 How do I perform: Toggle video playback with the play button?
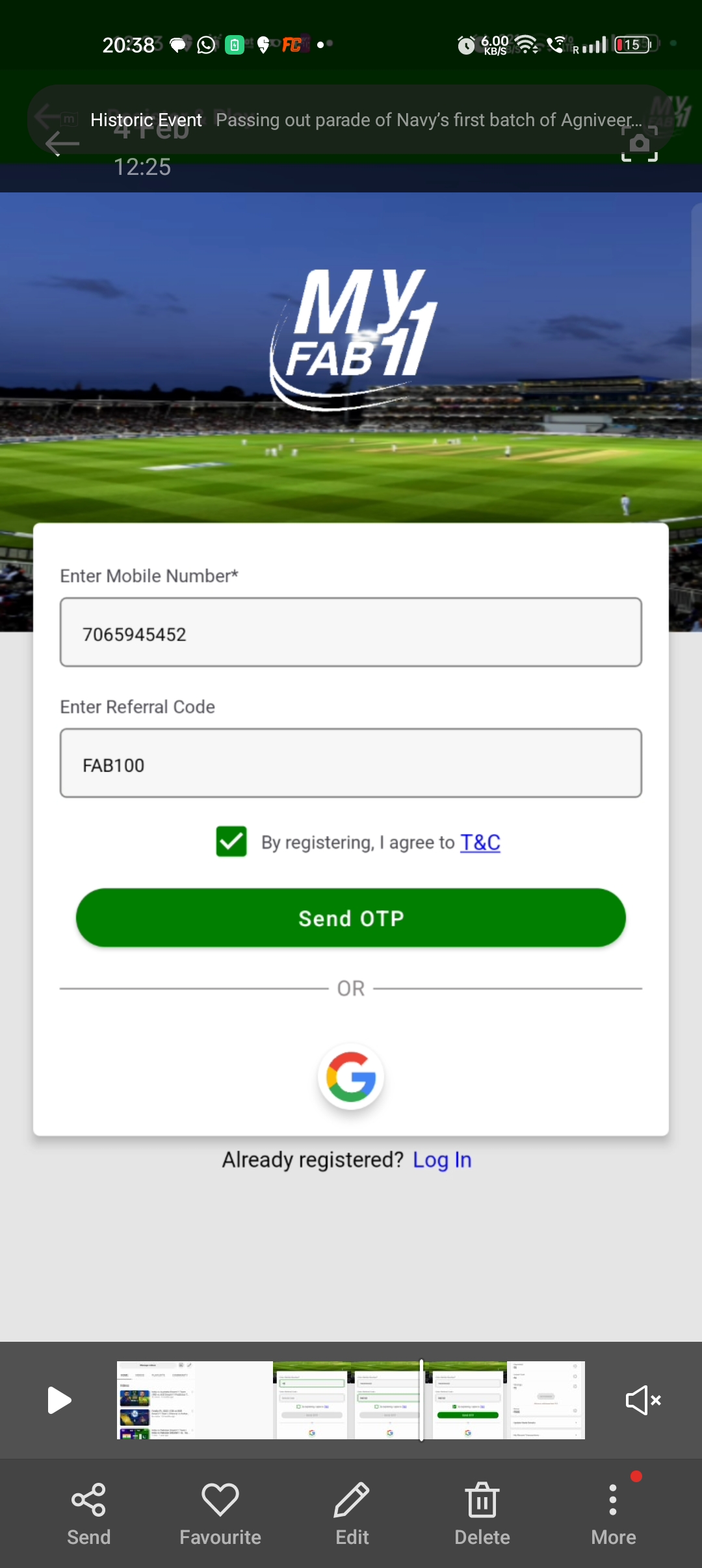(59, 1400)
